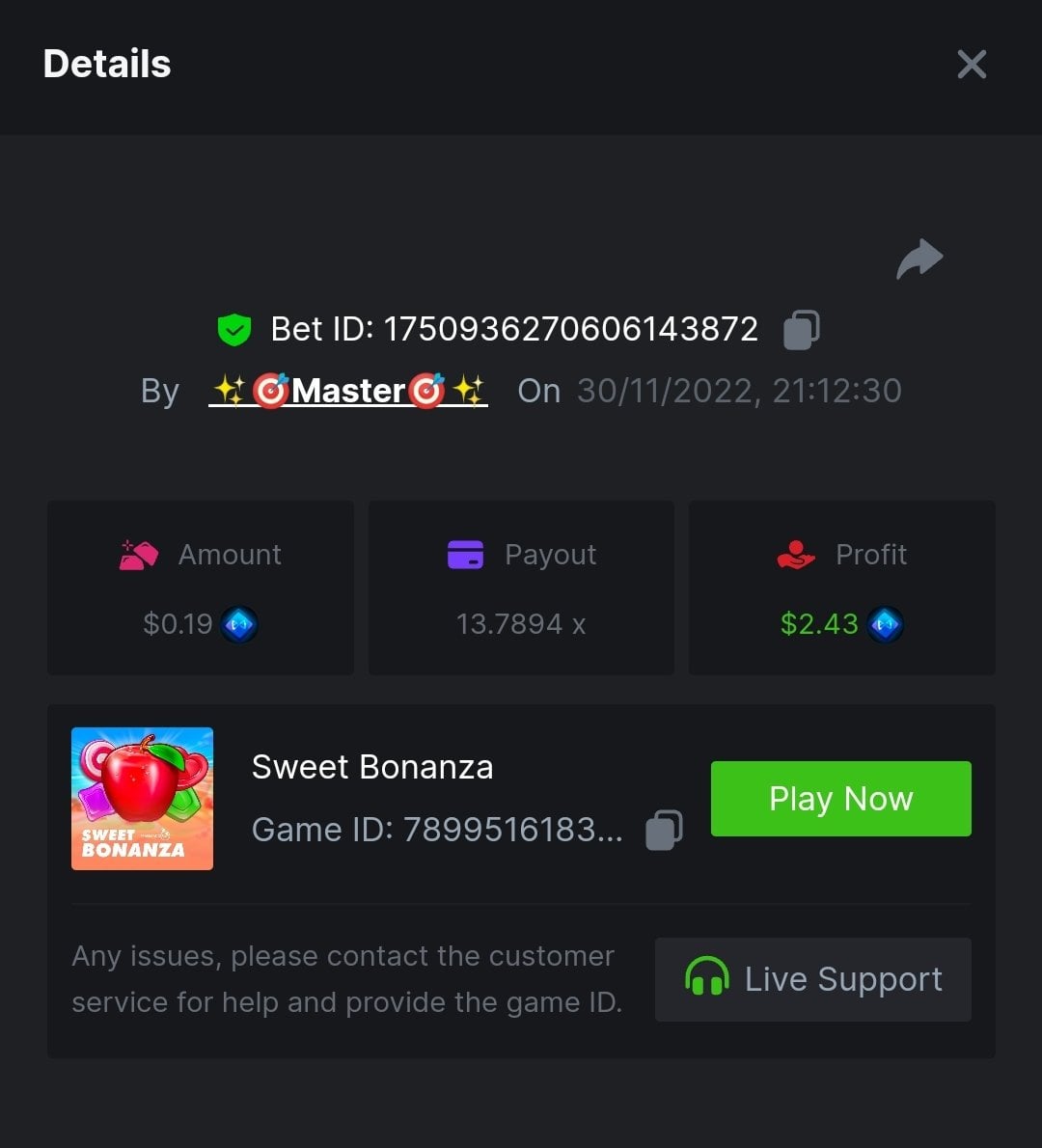Copy the Bet ID
The height and width of the screenshot is (1148, 1042).
[x=802, y=330]
